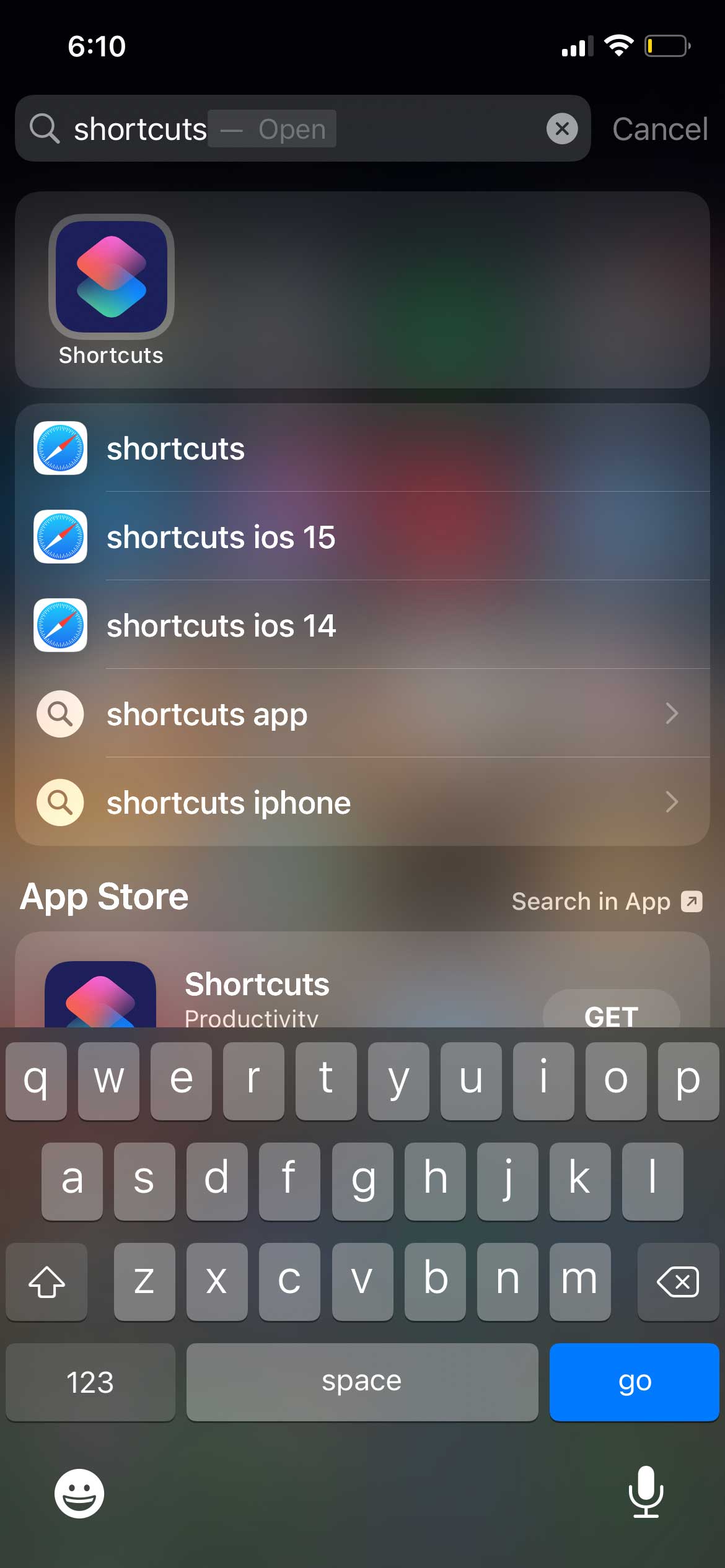
Task: Start dictation with the microphone
Action: tap(645, 1492)
